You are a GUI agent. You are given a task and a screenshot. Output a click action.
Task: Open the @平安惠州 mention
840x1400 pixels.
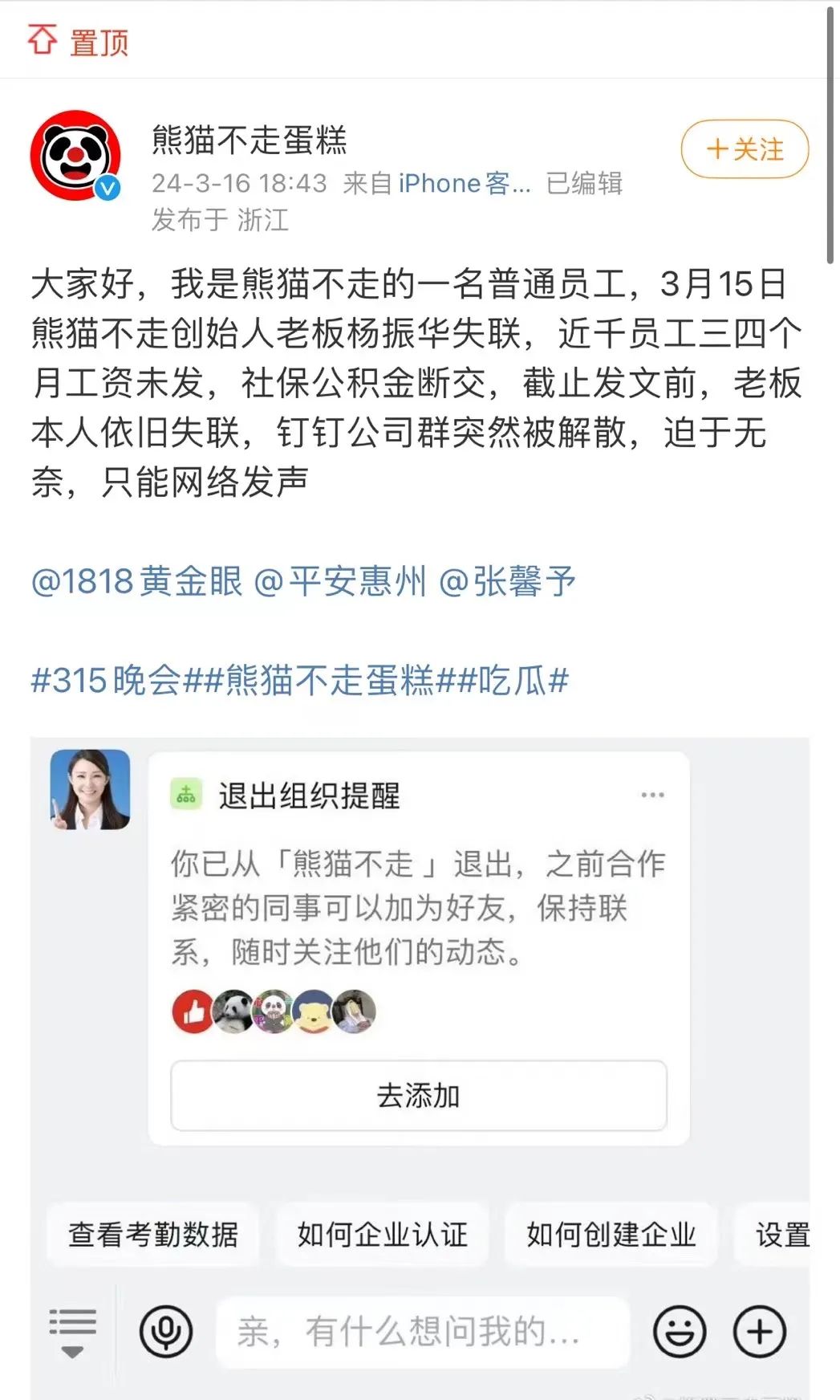tap(340, 581)
